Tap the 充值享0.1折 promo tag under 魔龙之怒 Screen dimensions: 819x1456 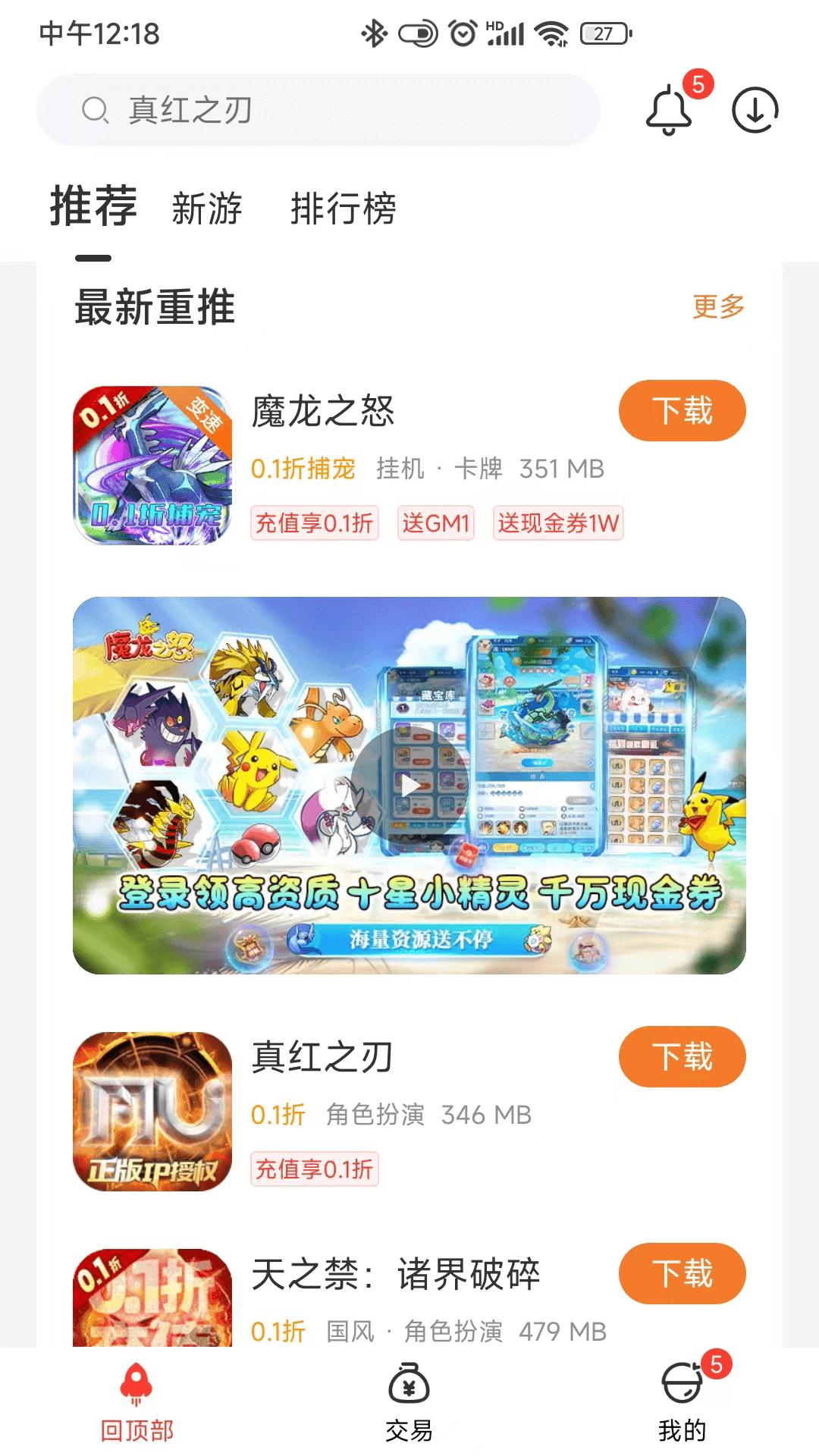coord(314,523)
